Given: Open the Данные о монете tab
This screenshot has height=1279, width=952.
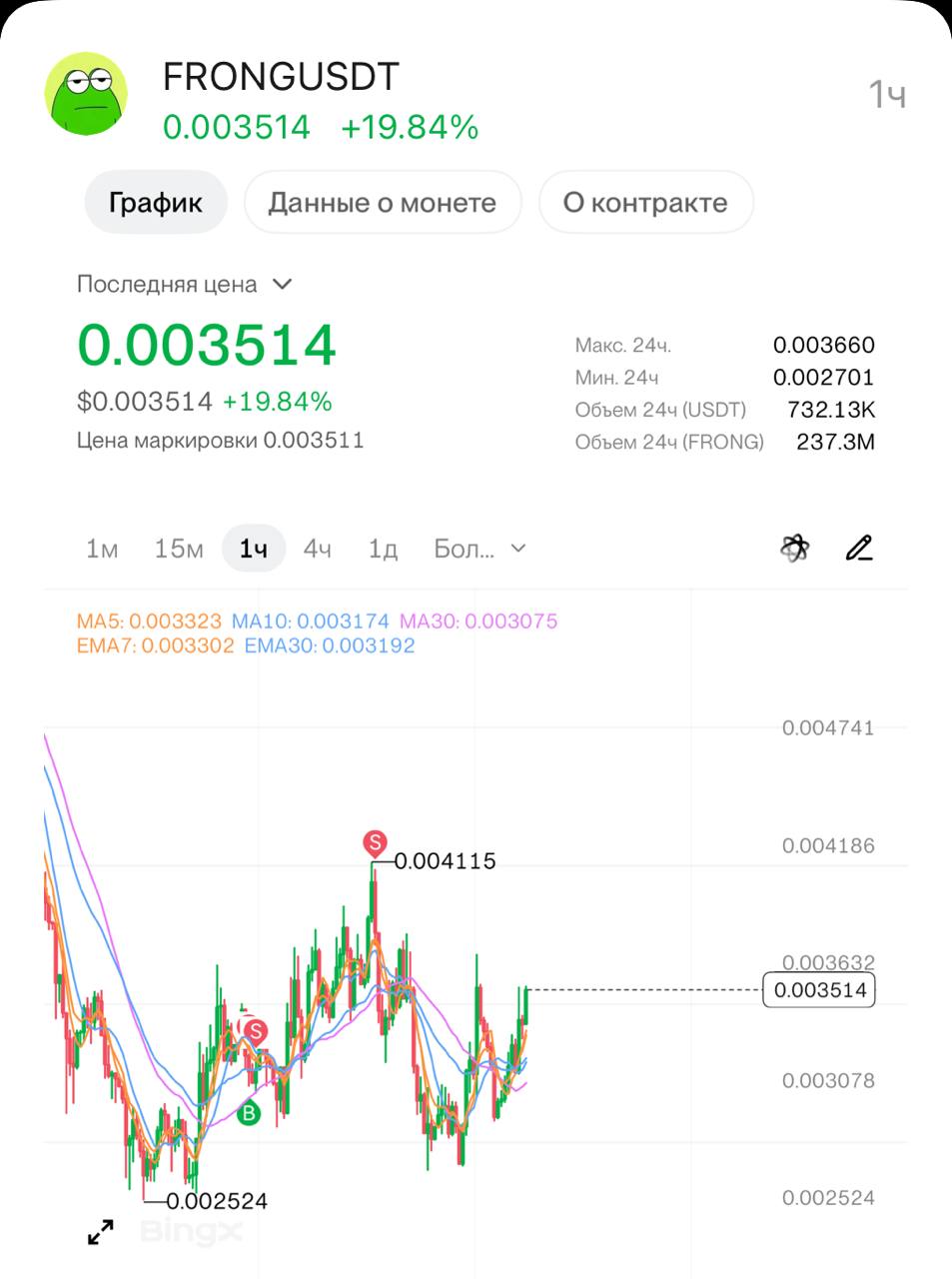Looking at the screenshot, I should click(x=383, y=202).
